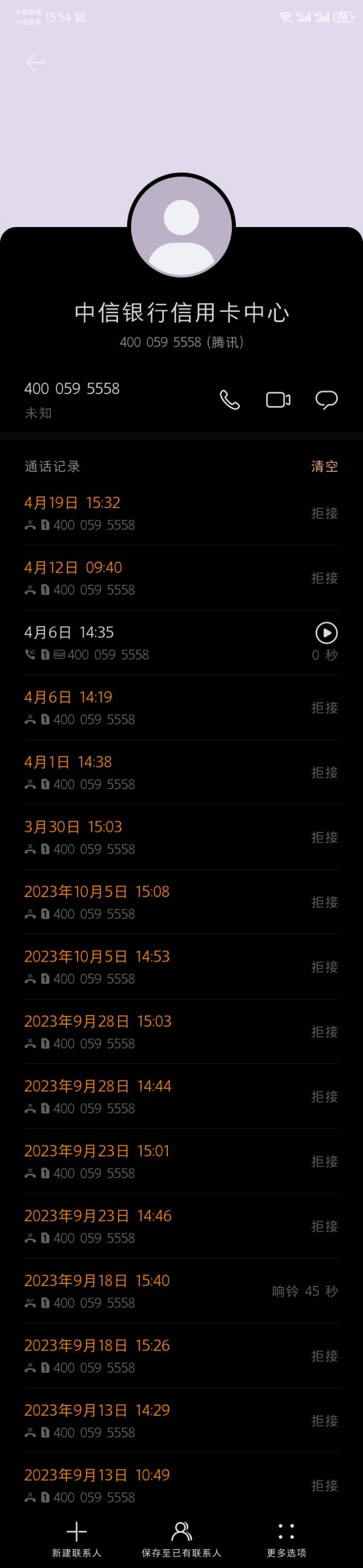
Task: Start a video call with this number
Action: [x=278, y=400]
